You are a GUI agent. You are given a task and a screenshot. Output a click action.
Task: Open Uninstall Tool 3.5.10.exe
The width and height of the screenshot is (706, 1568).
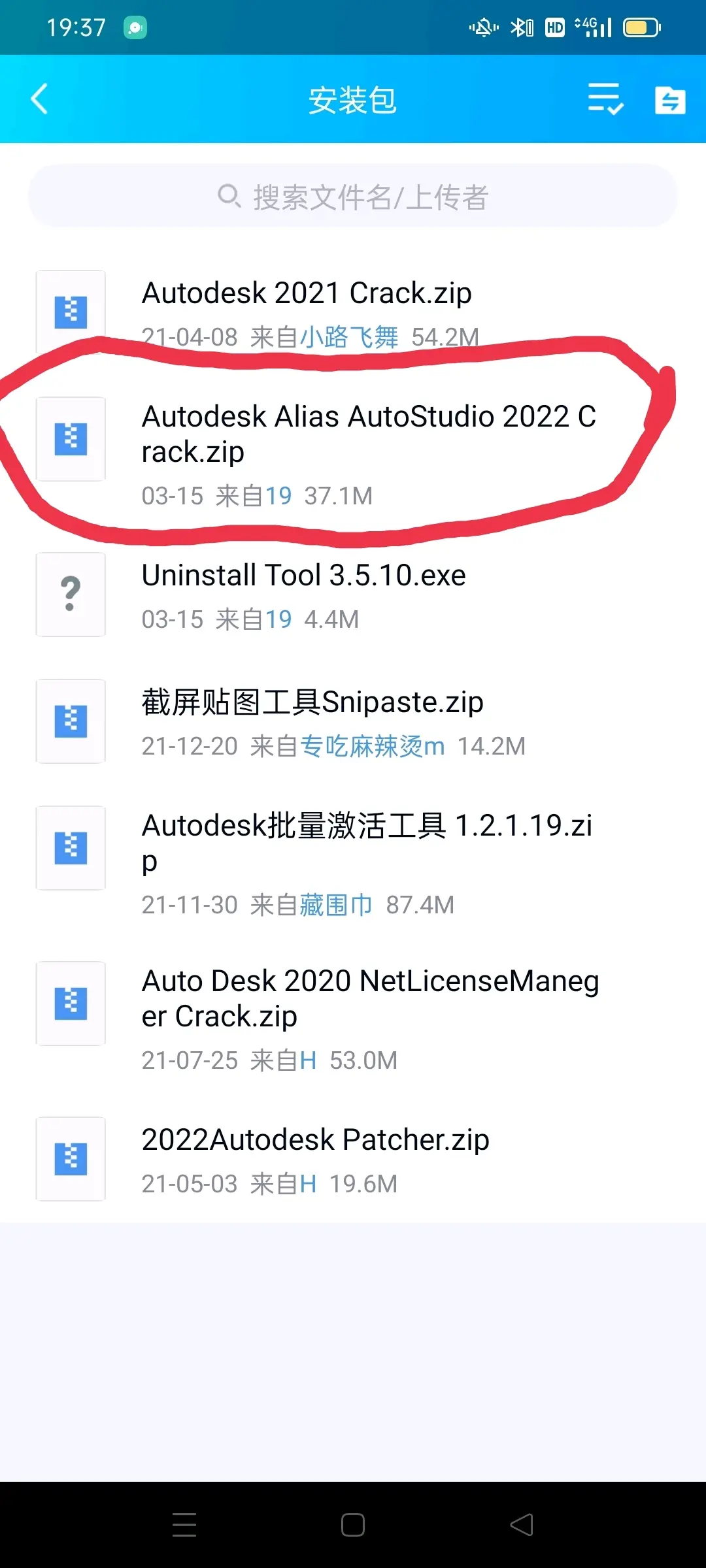click(353, 595)
